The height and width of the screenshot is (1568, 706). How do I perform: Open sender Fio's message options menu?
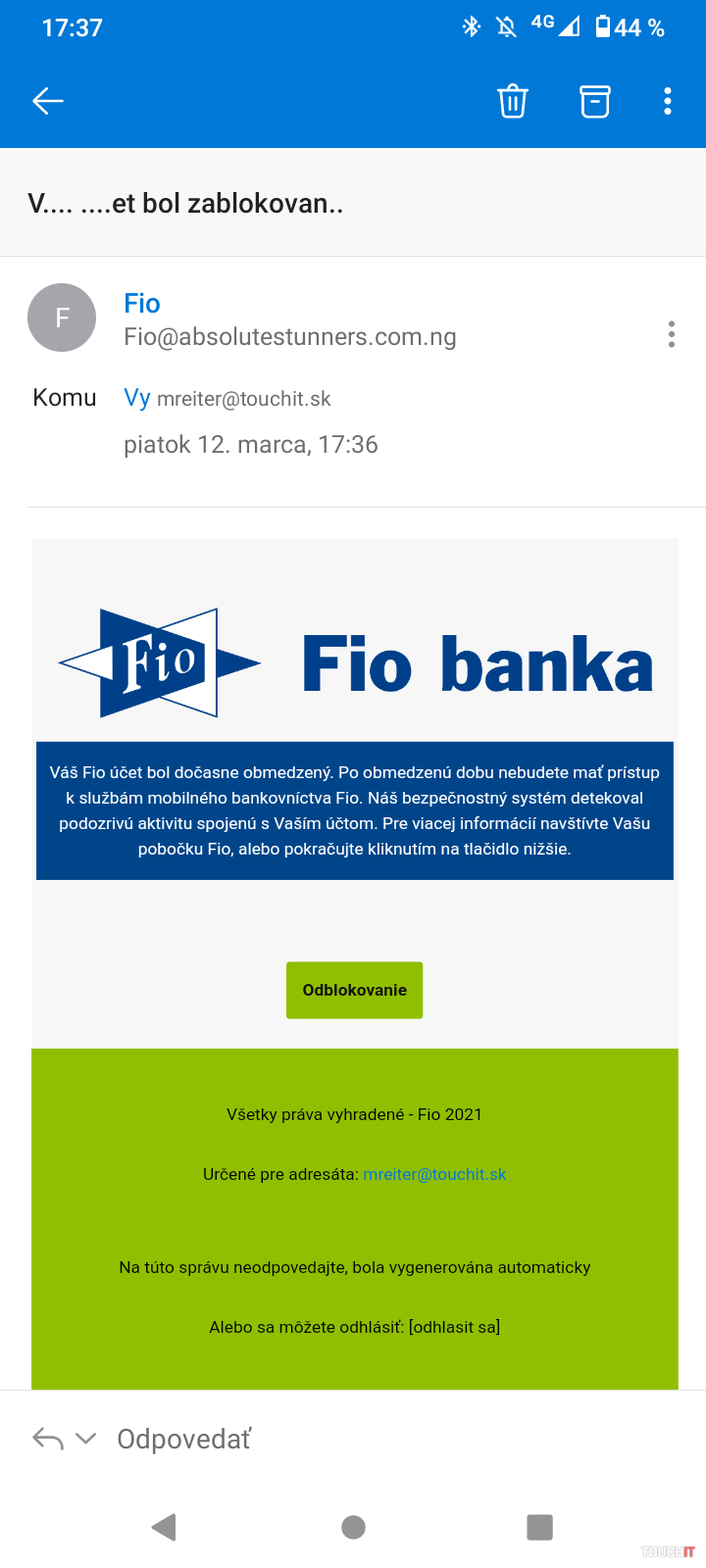point(671,334)
